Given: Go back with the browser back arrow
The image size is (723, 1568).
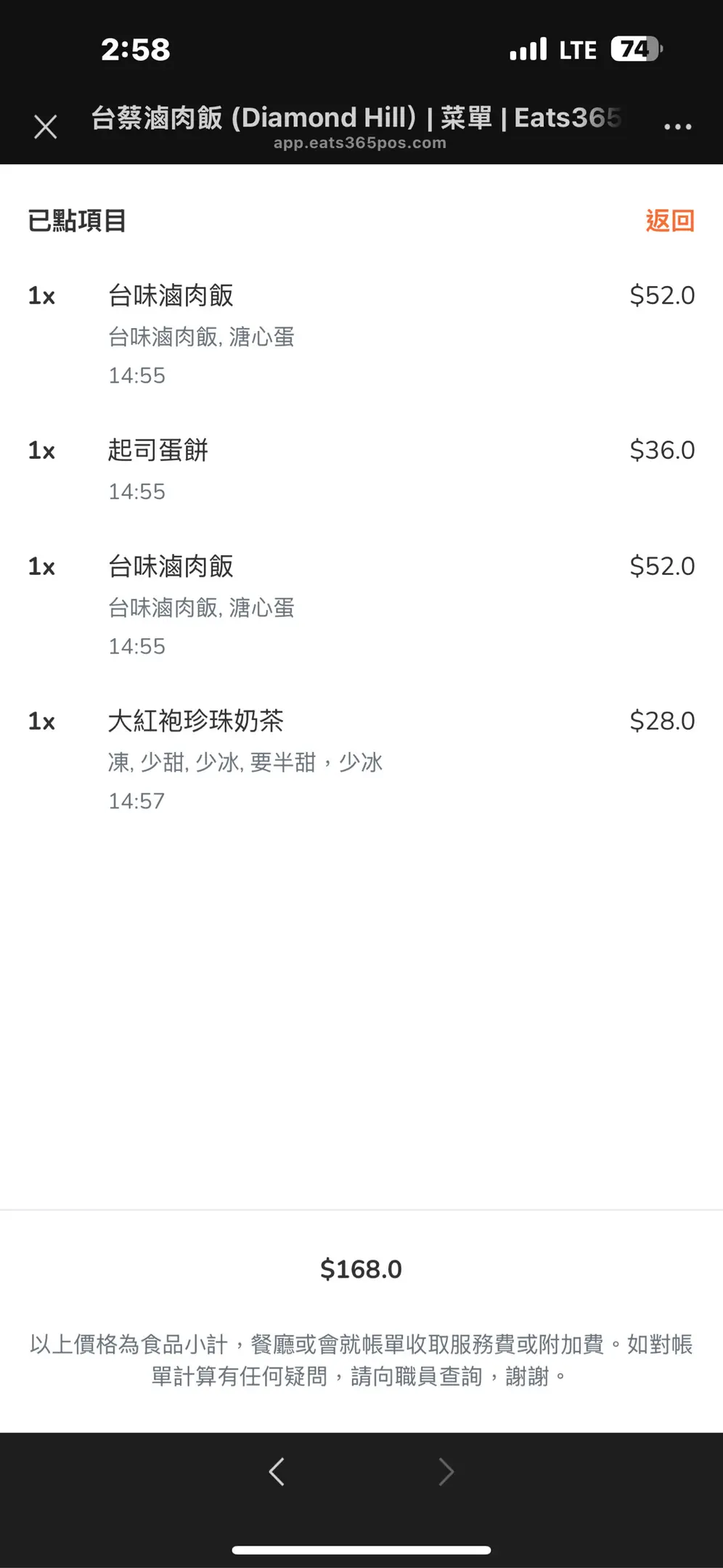Looking at the screenshot, I should 277,1471.
